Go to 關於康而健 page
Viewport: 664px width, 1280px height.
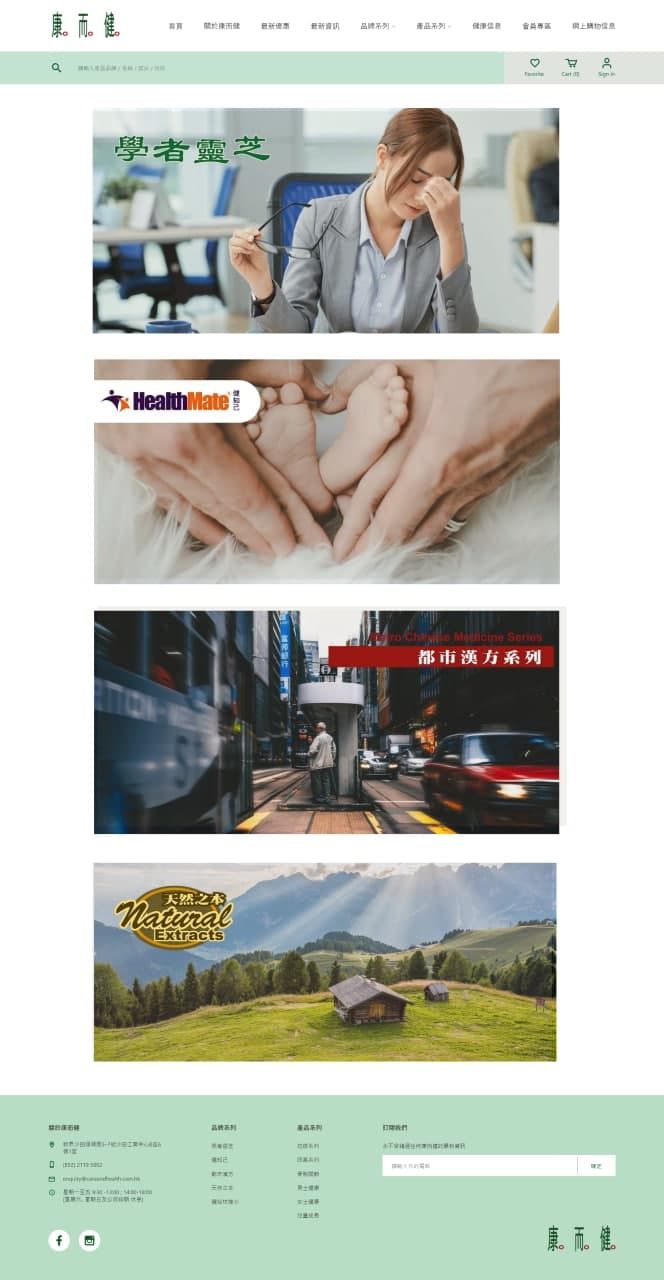coord(221,26)
